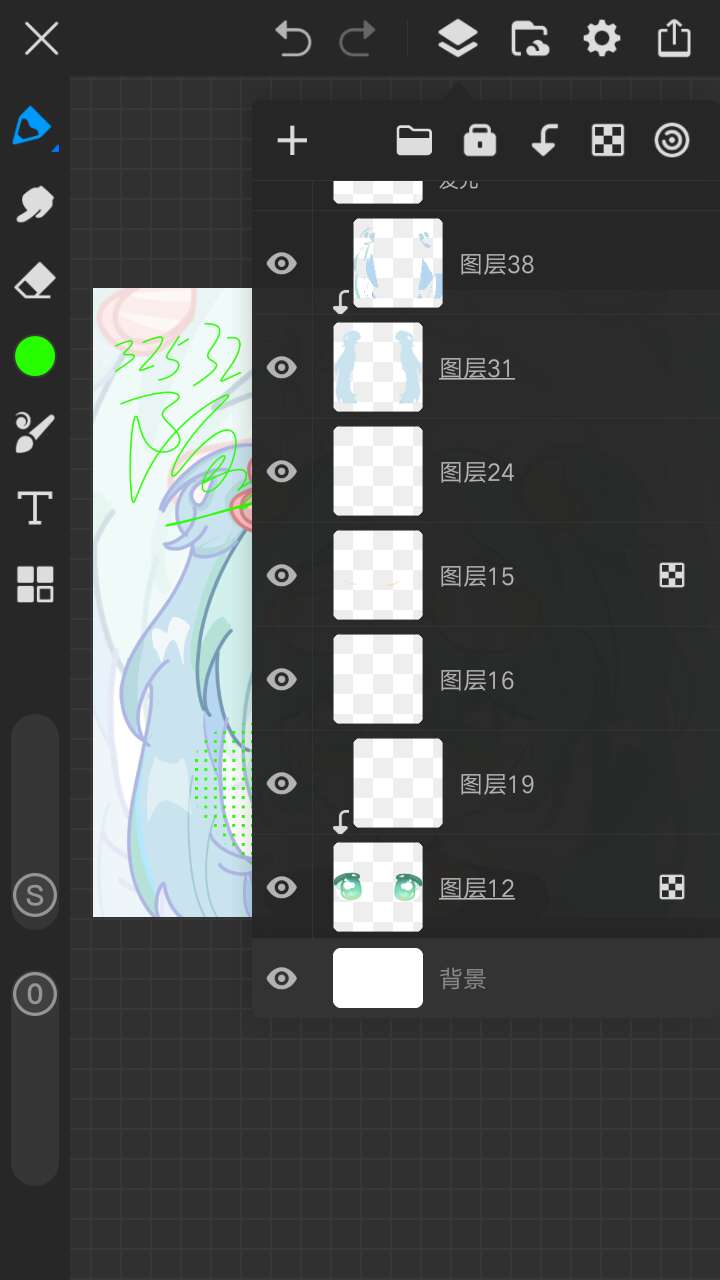The width and height of the screenshot is (720, 1280).
Task: Toggle visibility of layer 图层24
Action: click(282, 472)
